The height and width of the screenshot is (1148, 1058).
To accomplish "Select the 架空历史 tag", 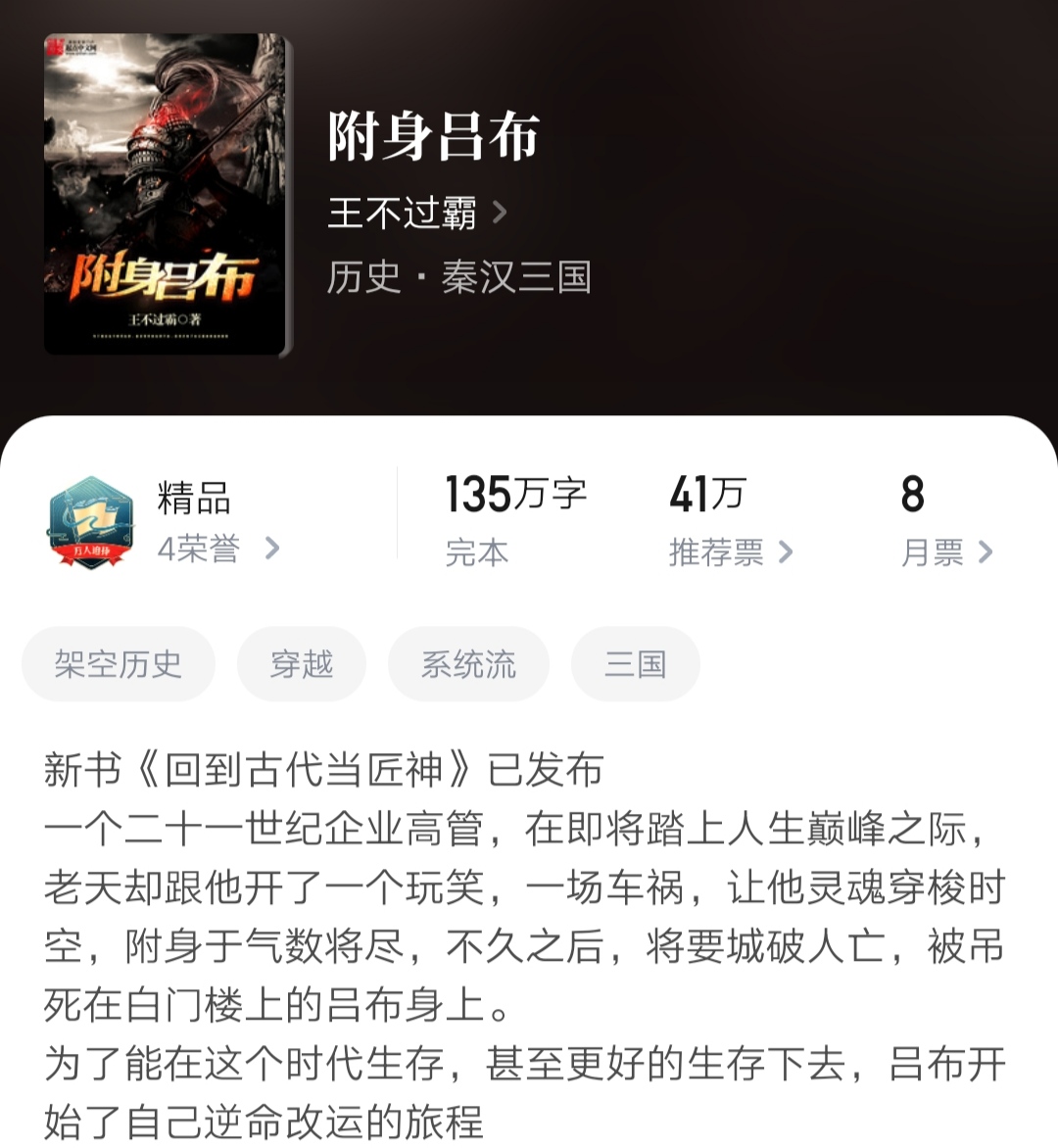I will click(x=118, y=664).
